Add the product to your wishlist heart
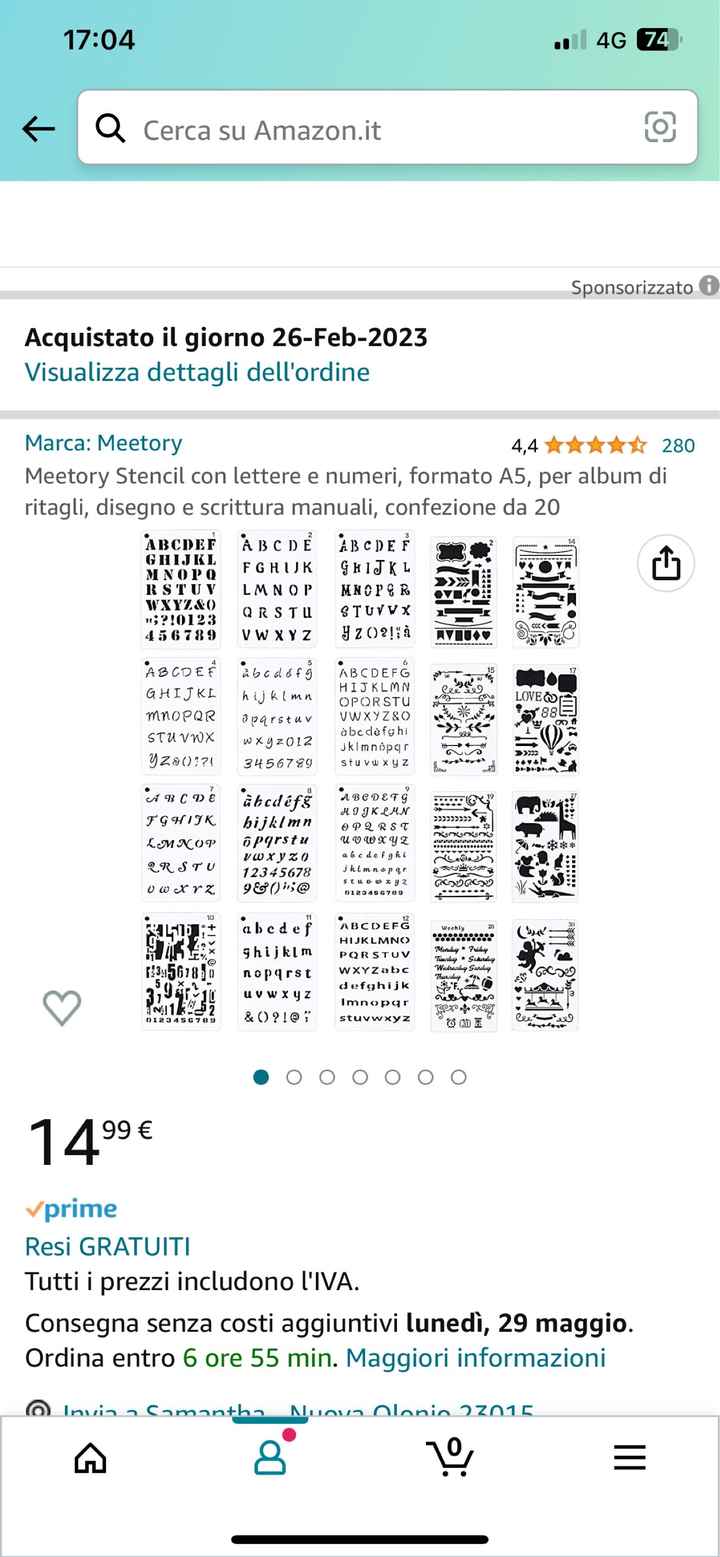Screen dimensions: 720x1557 pos(62,1008)
